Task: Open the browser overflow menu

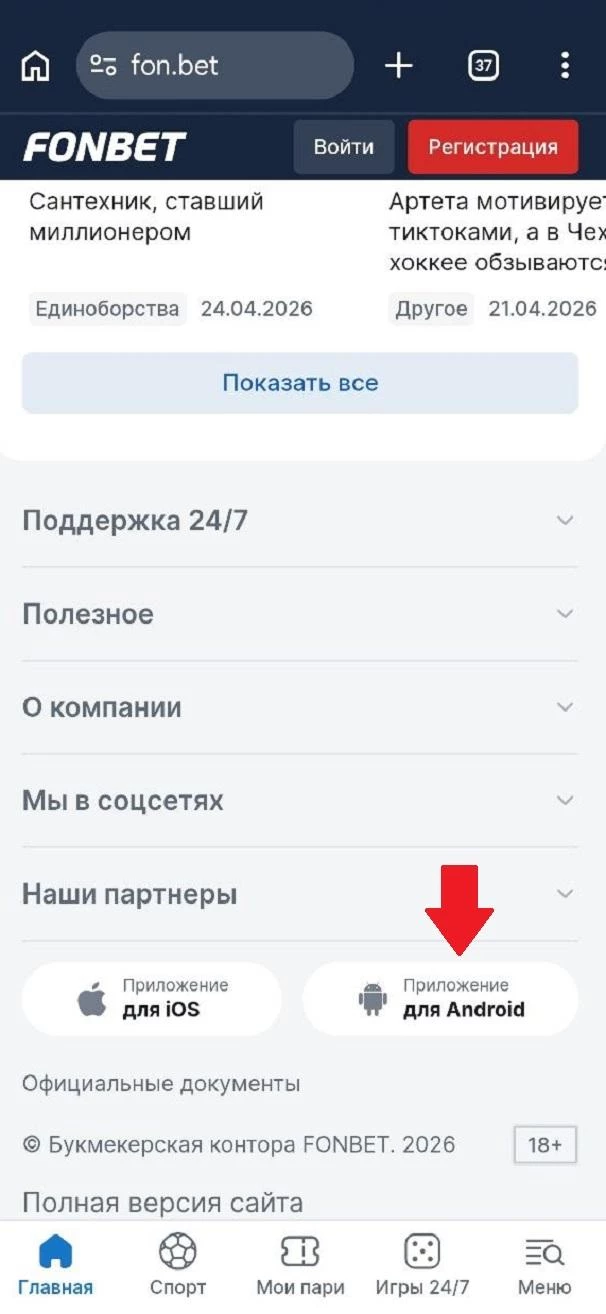Action: point(565,66)
